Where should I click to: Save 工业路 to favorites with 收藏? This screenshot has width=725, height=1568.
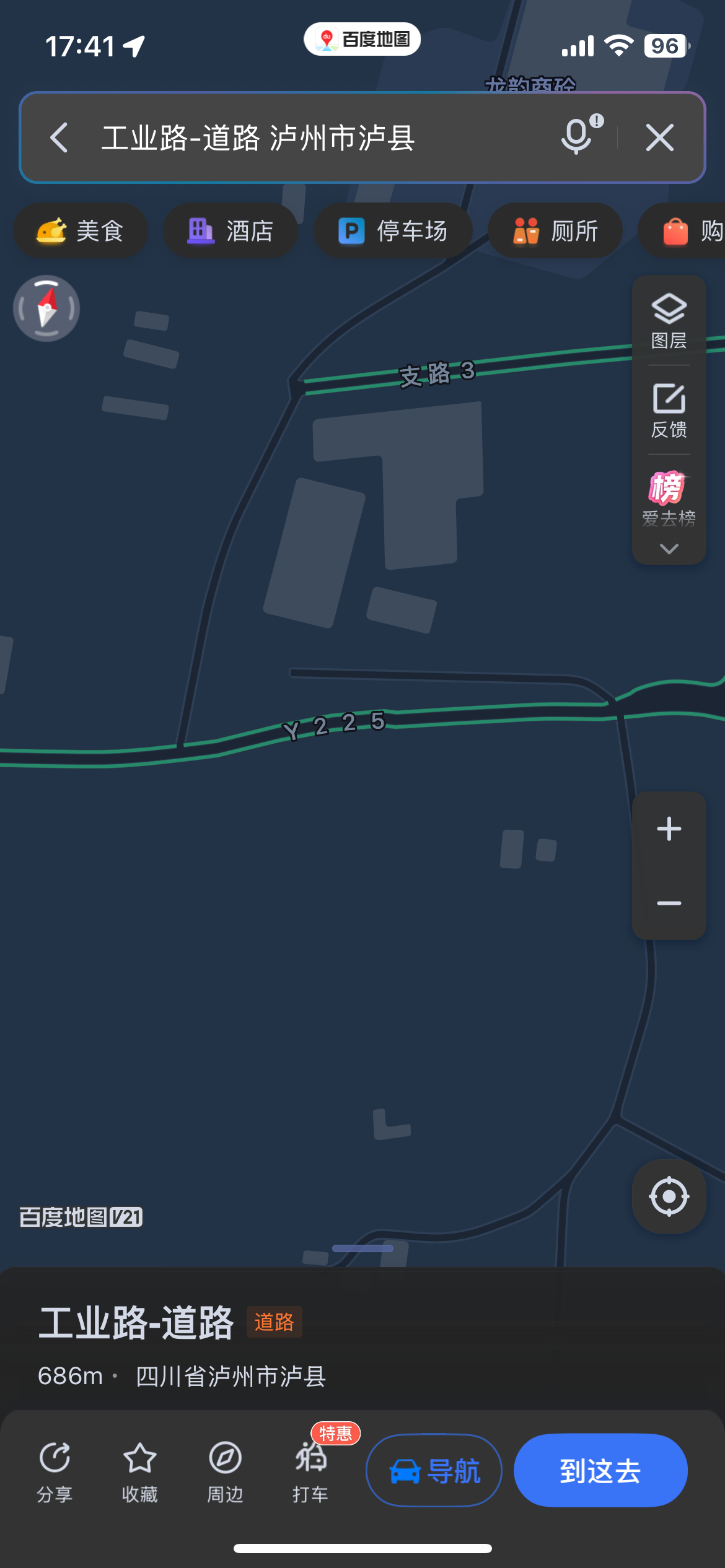click(x=139, y=1470)
